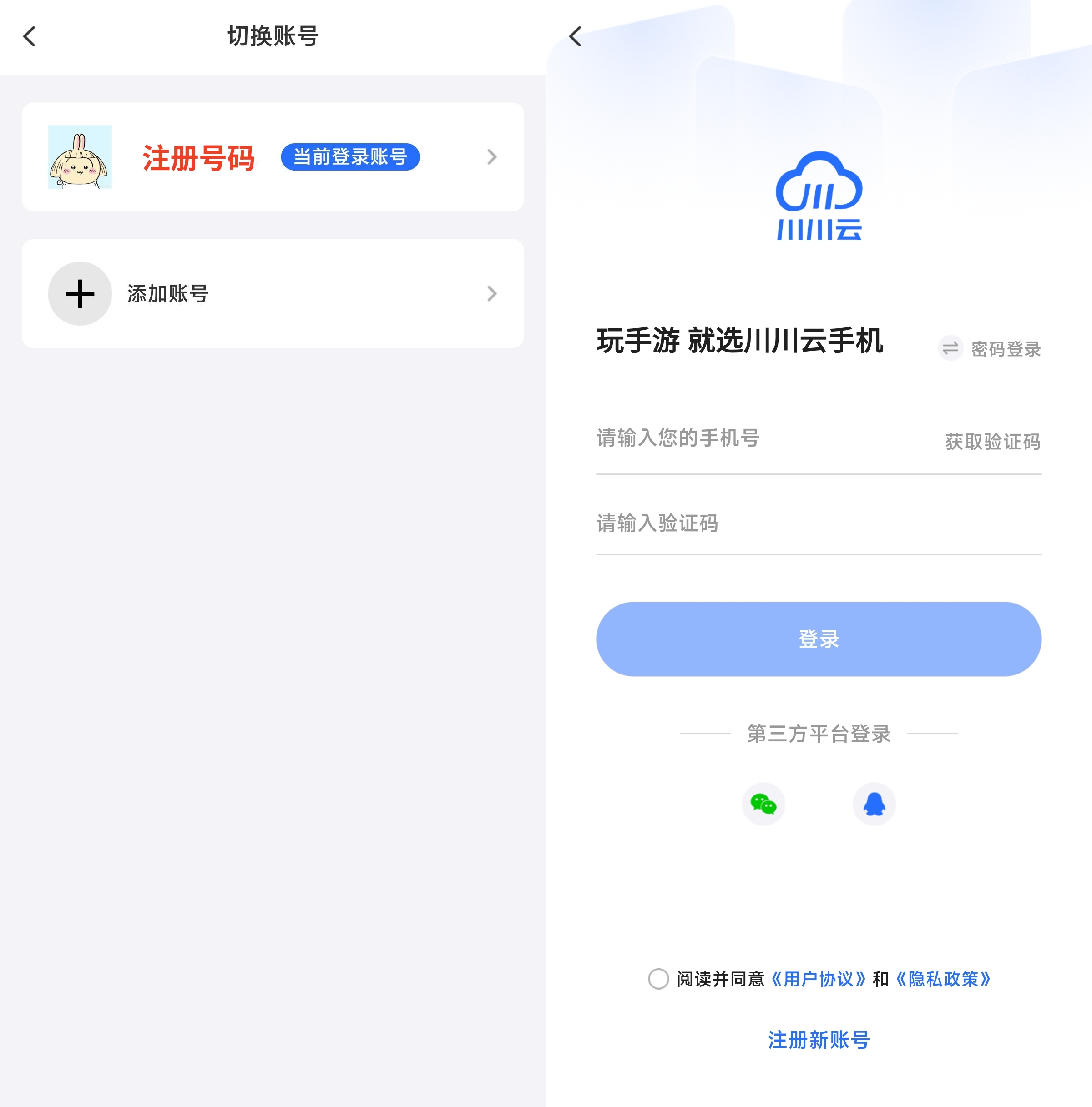Log in with WeChat
The image size is (1092, 1107).
(763, 804)
